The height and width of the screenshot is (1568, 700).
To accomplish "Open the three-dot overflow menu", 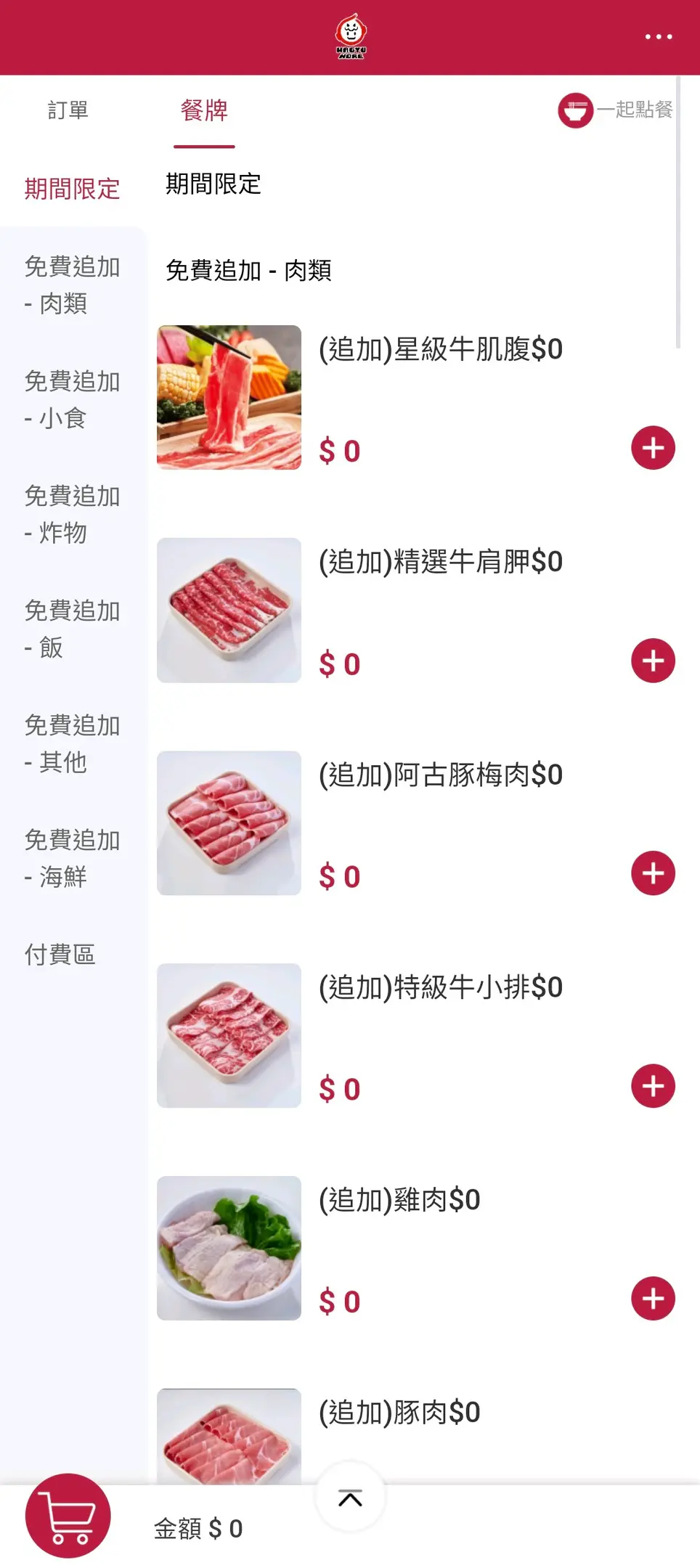I will pos(658,36).
